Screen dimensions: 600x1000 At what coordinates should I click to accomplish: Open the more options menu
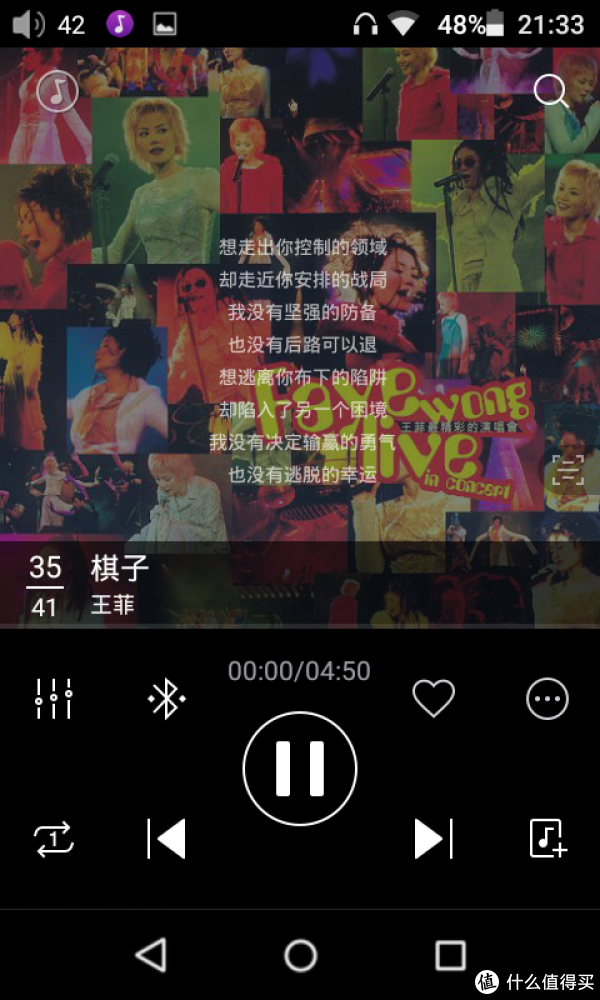coord(548,698)
